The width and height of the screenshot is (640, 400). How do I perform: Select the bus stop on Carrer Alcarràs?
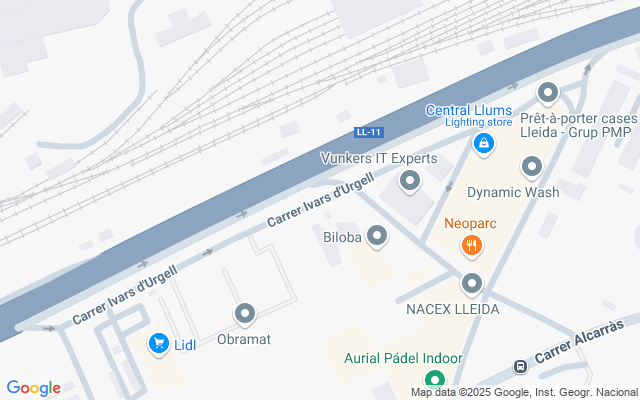(520, 367)
